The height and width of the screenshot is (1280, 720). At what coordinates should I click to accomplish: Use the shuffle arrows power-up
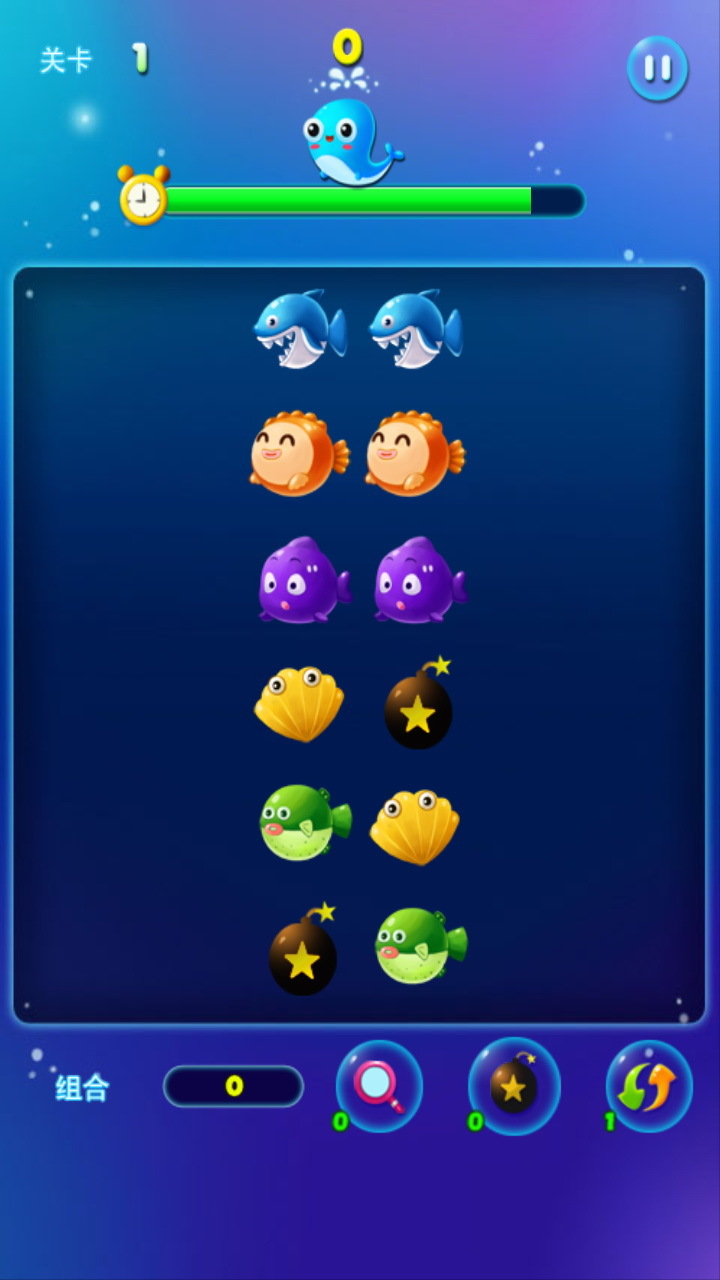pyautogui.click(x=649, y=1086)
